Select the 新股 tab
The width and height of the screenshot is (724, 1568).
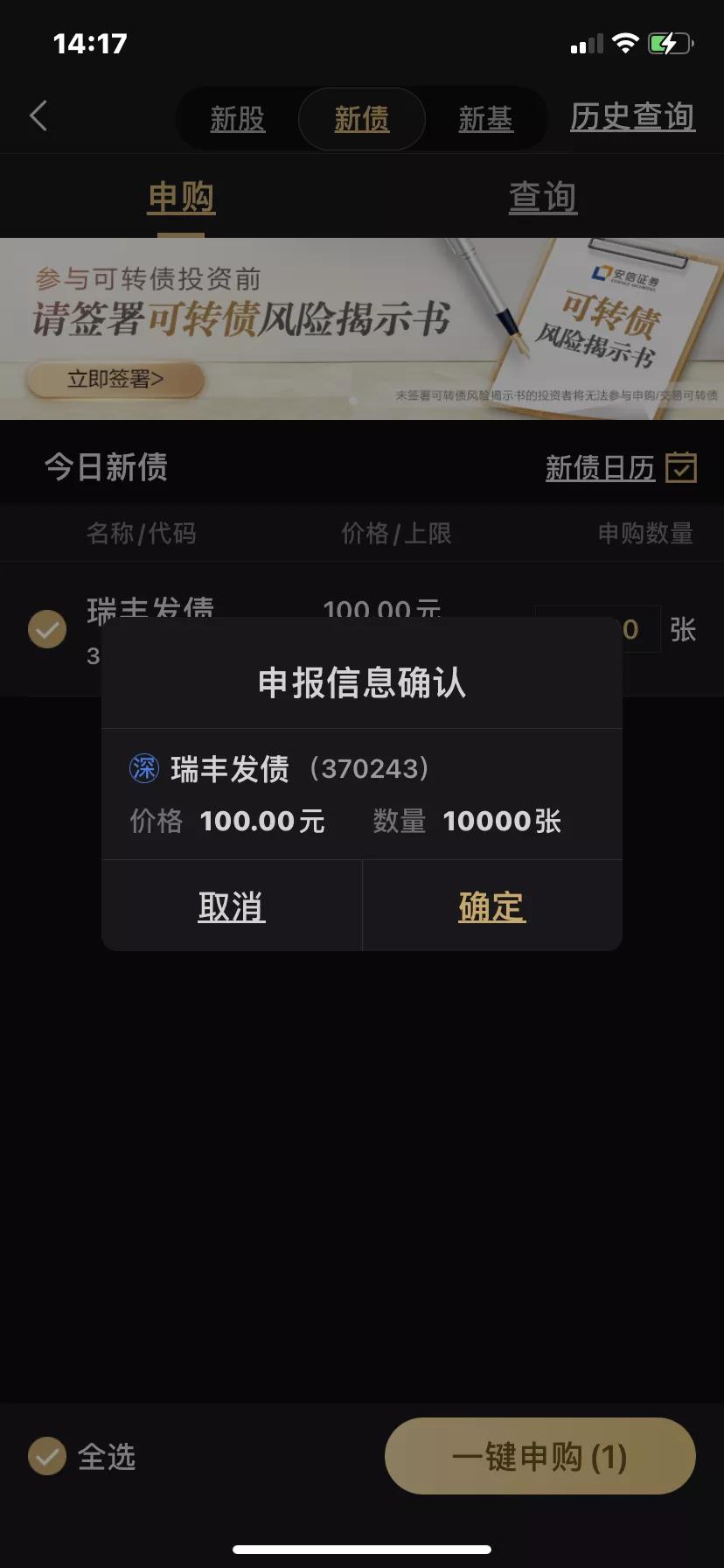pos(237,118)
